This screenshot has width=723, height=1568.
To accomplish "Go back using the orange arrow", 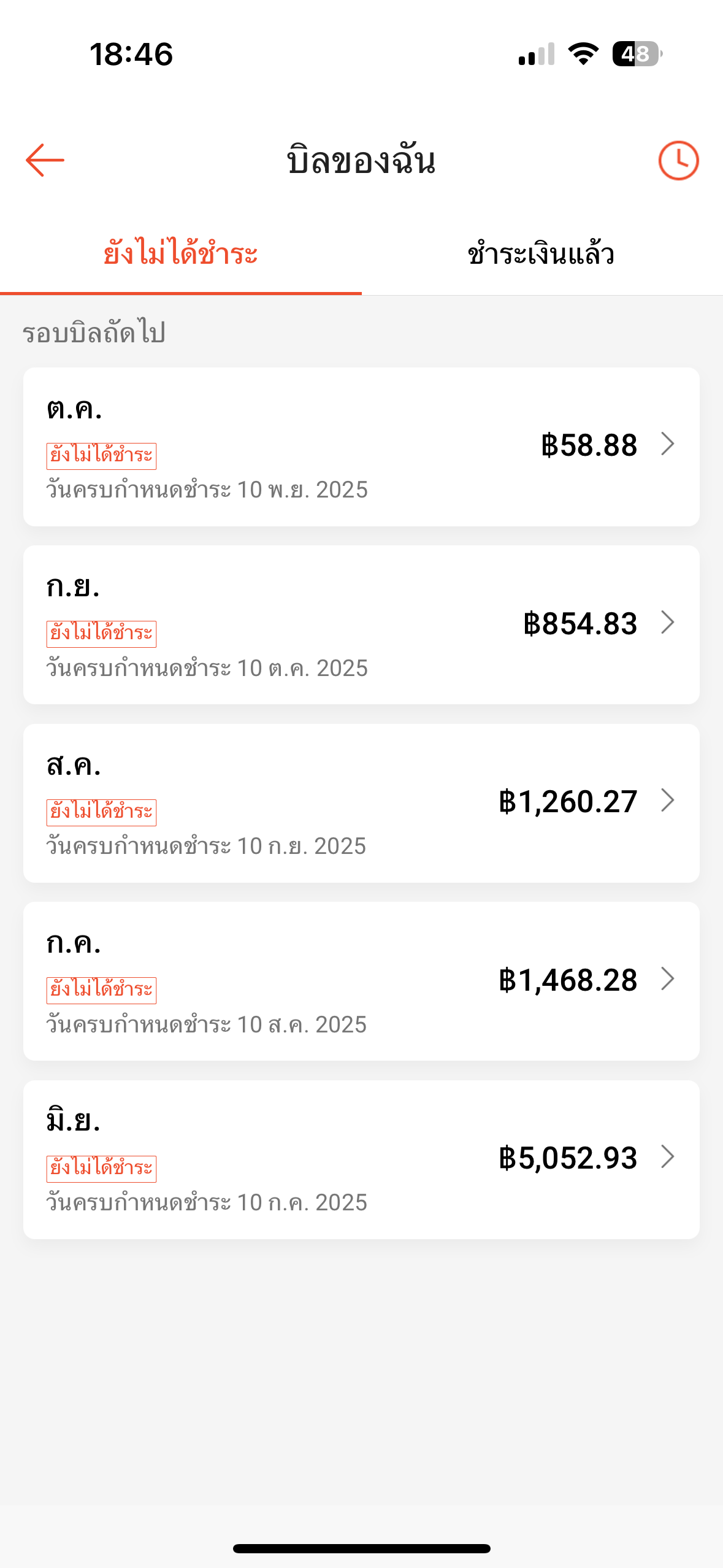I will point(45,160).
